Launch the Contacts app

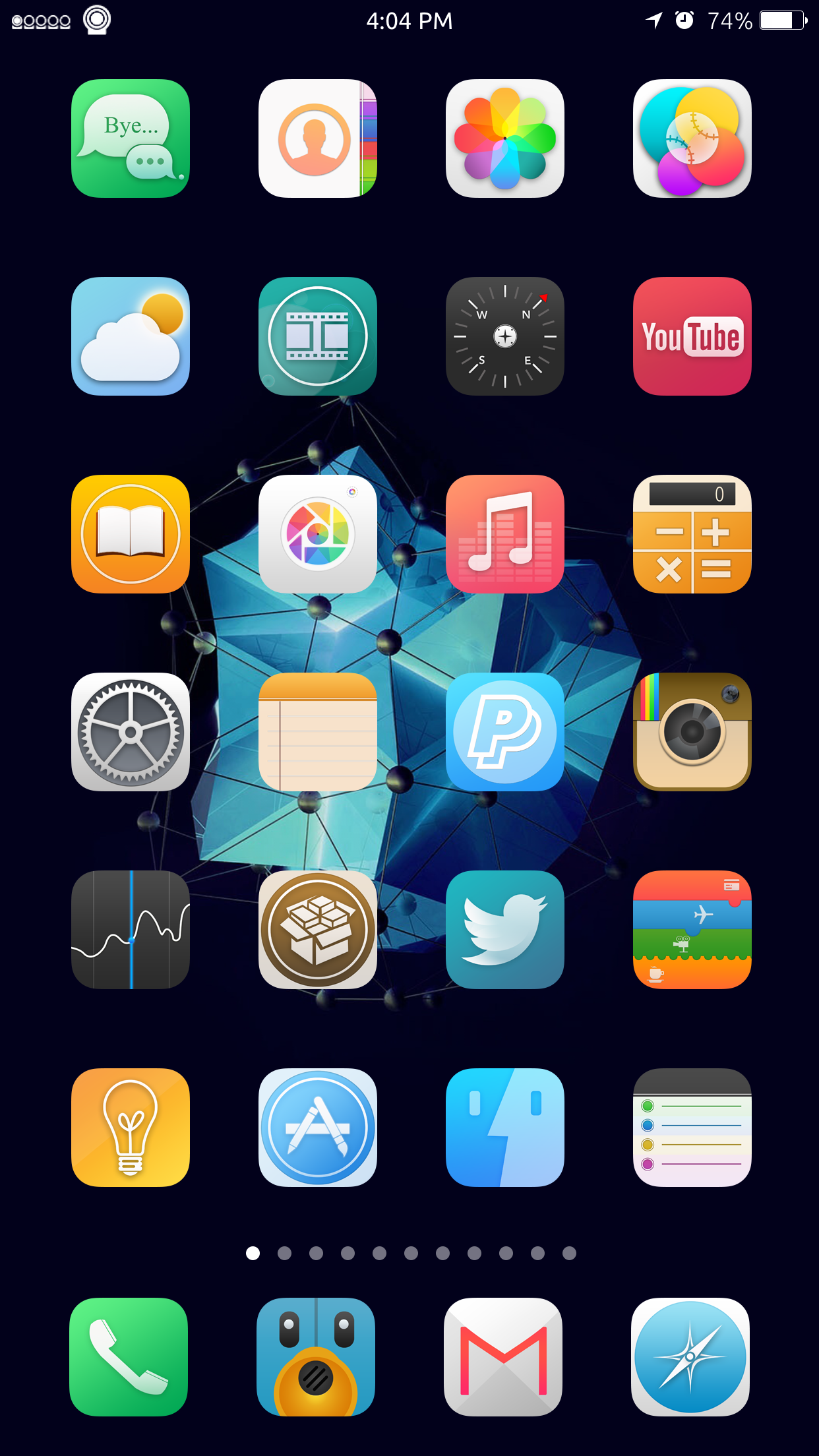pyautogui.click(x=318, y=138)
